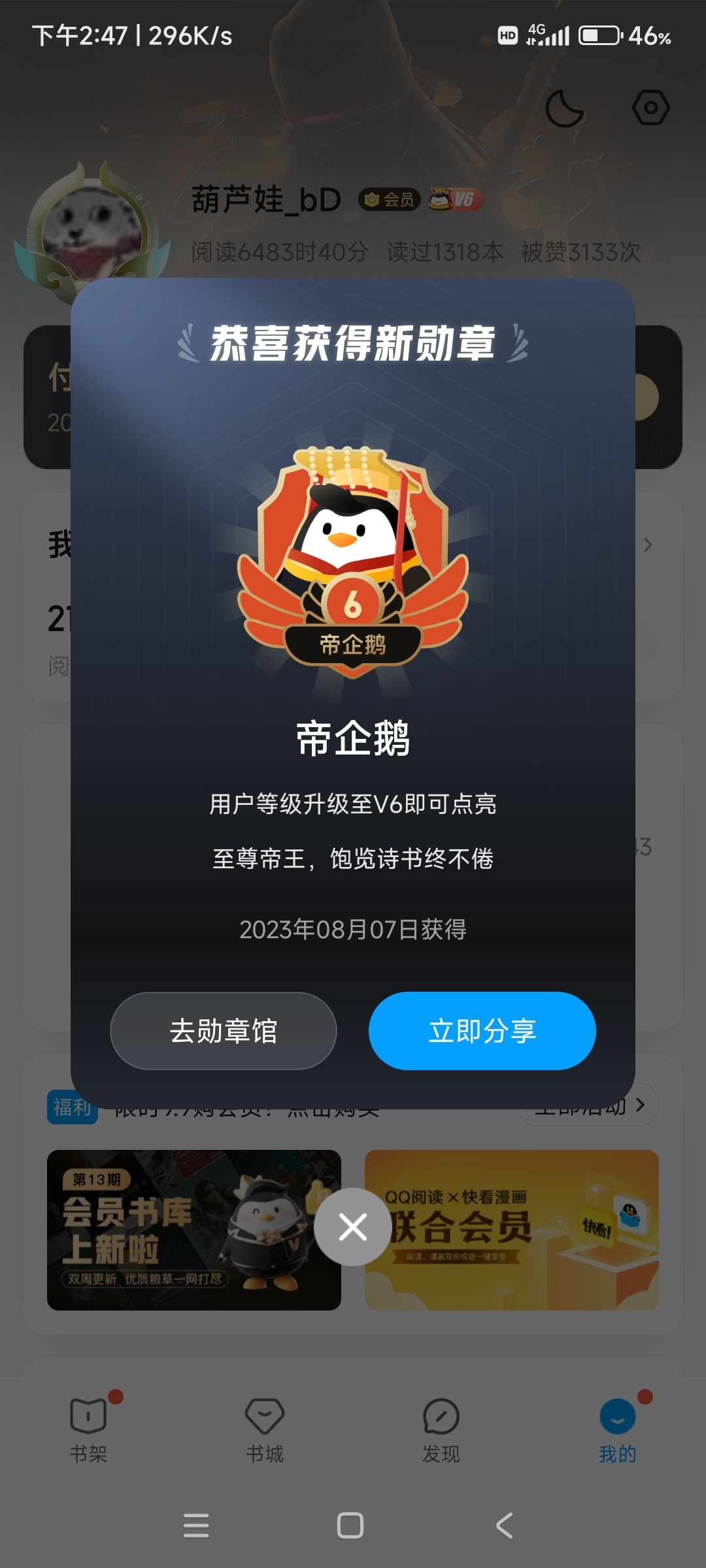The image size is (706, 1568).
Task: Open the medal hall via 去勋章馆
Action: [x=223, y=1030]
